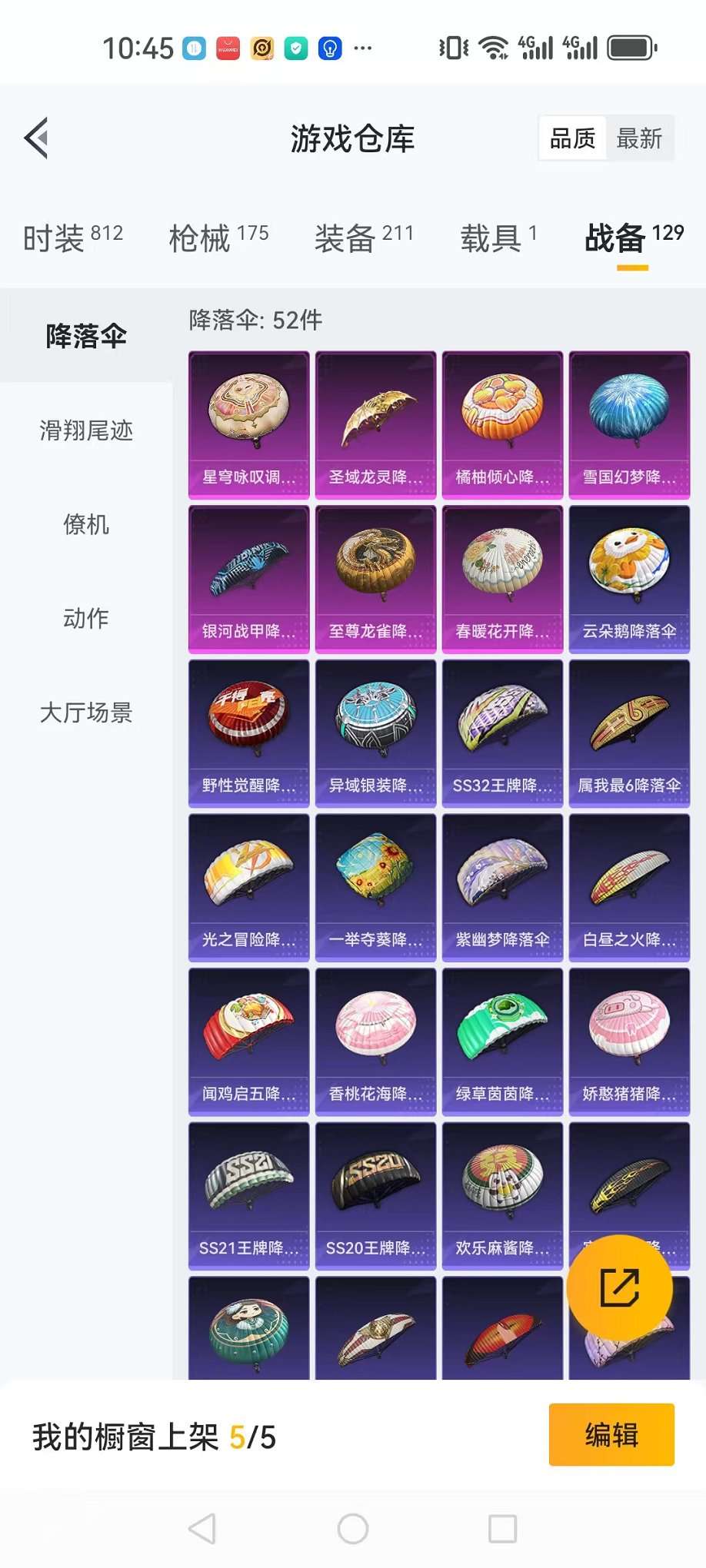706x1568 pixels.
Task: Go to the system home screen
Action: coord(353,1529)
